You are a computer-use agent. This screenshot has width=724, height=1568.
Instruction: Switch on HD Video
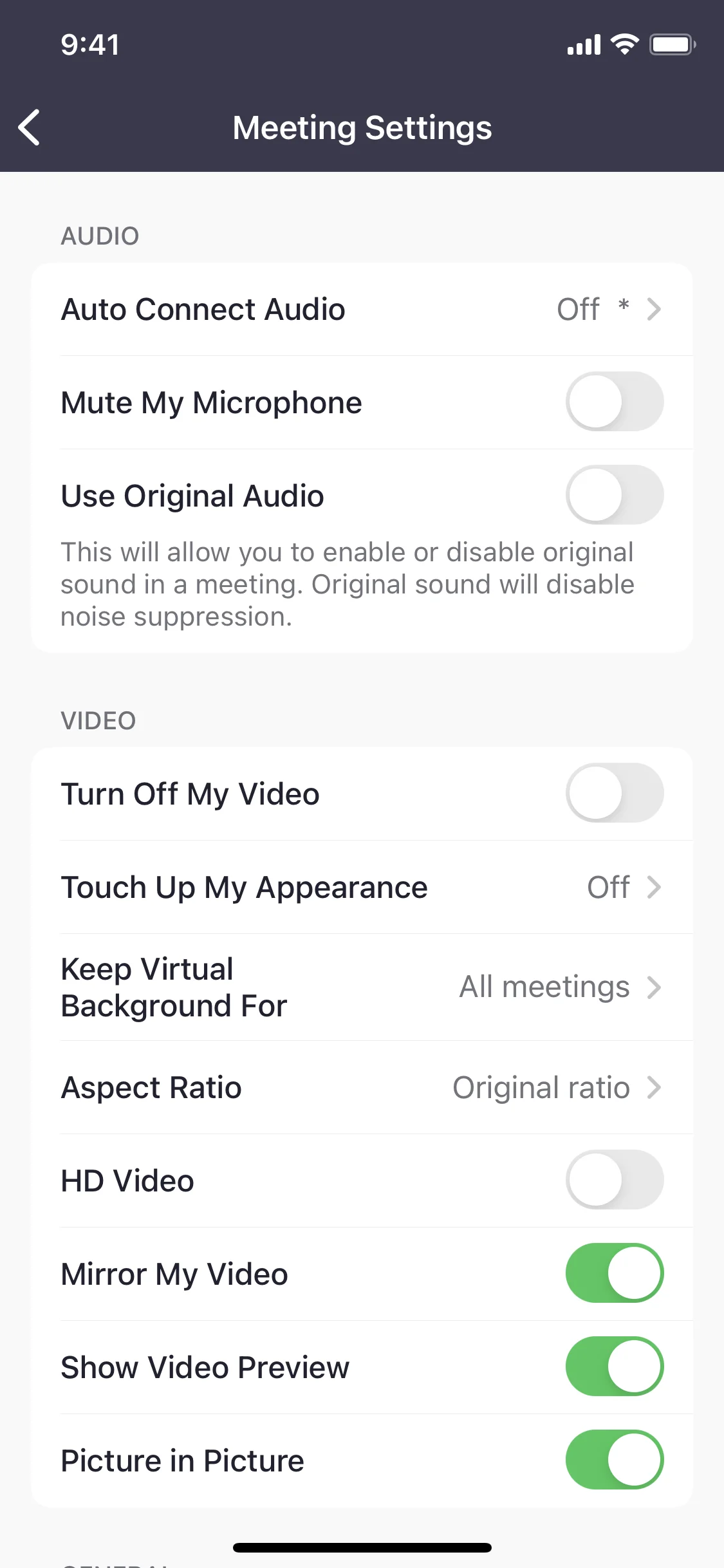(x=614, y=1180)
